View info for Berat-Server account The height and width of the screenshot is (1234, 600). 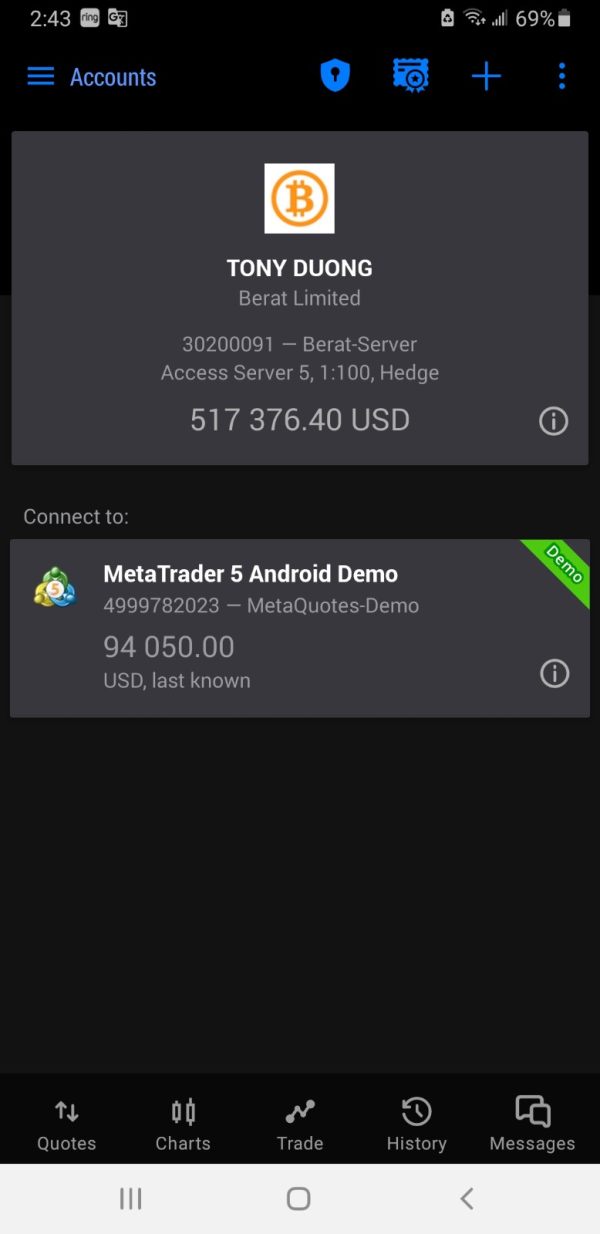[x=554, y=421]
